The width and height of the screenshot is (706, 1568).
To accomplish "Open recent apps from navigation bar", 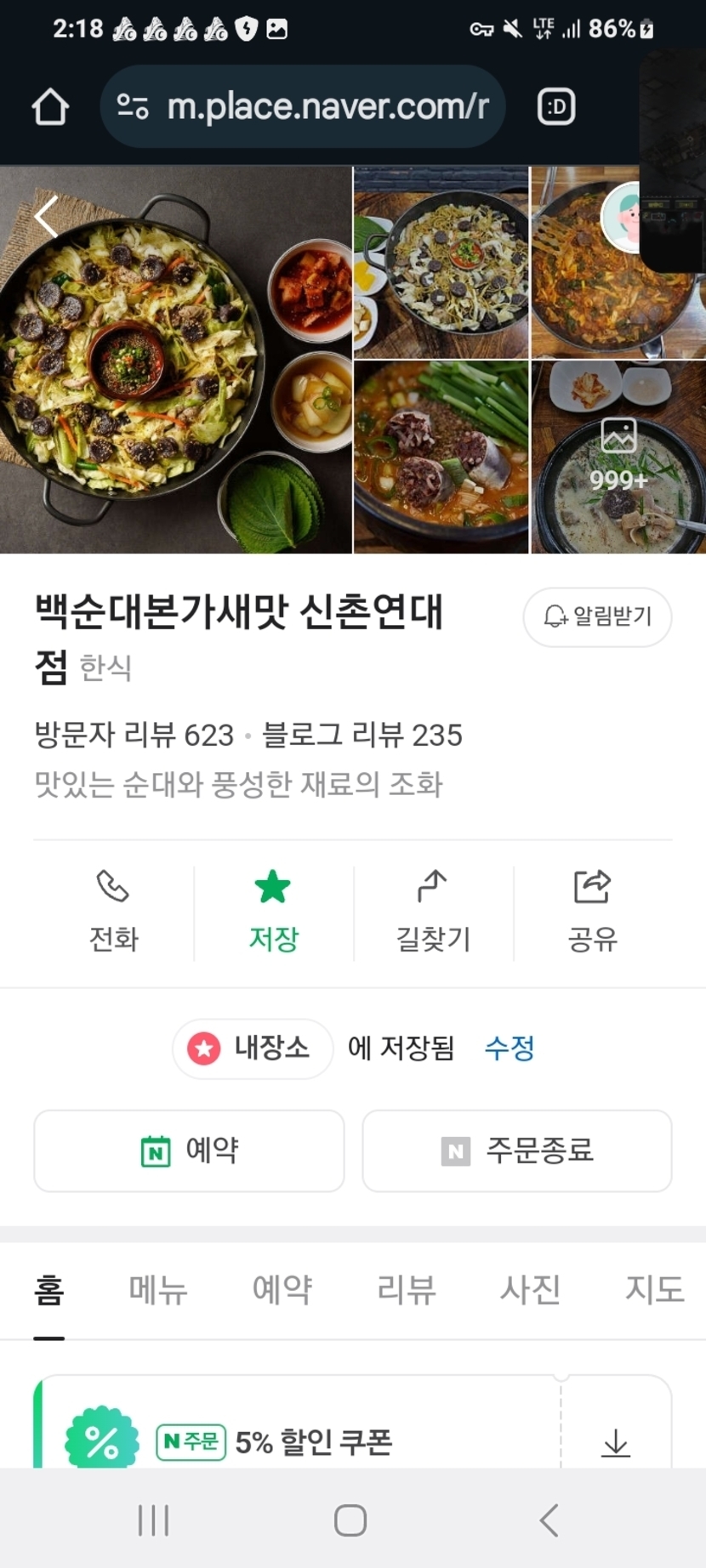I will [x=154, y=1520].
